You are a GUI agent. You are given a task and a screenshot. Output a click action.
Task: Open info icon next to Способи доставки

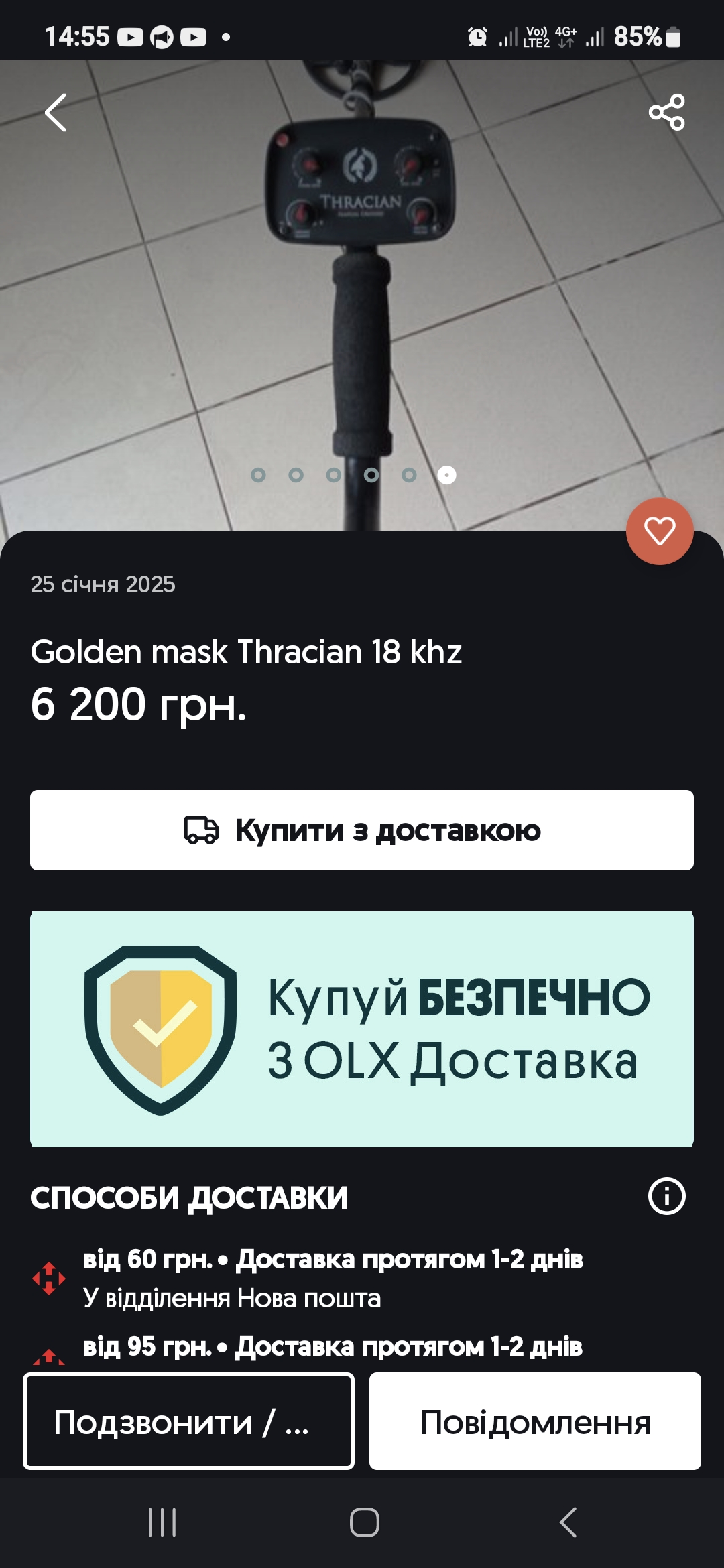point(666,1196)
